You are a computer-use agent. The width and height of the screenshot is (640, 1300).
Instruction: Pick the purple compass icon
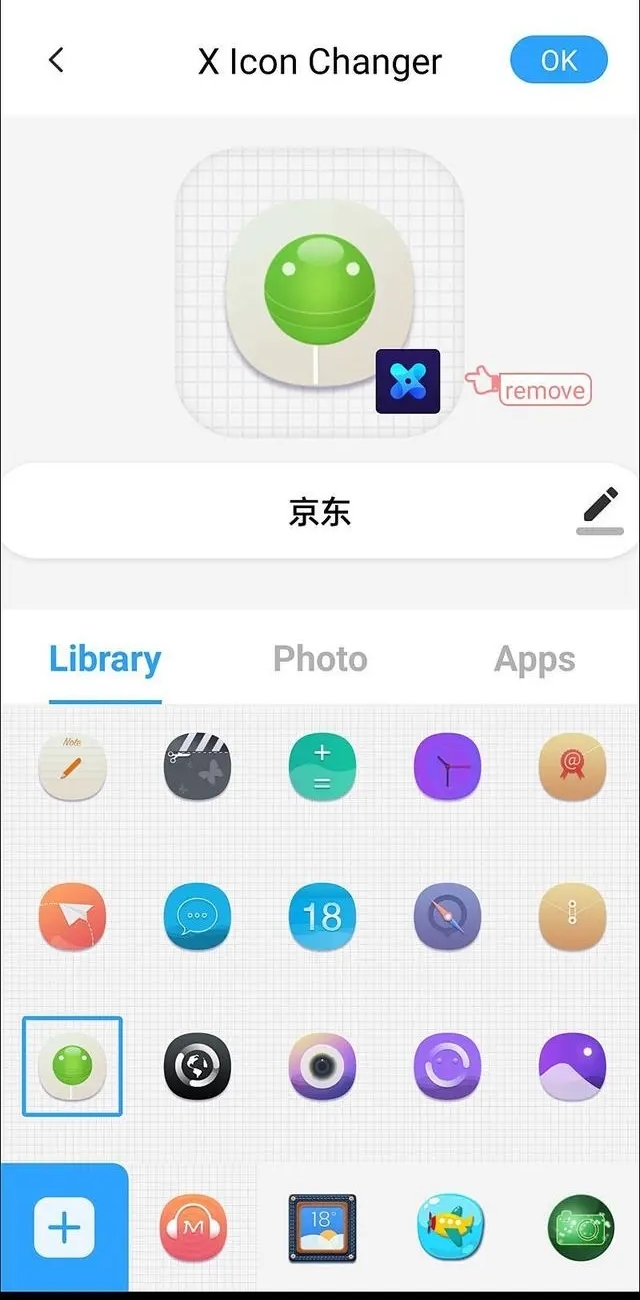tap(447, 915)
